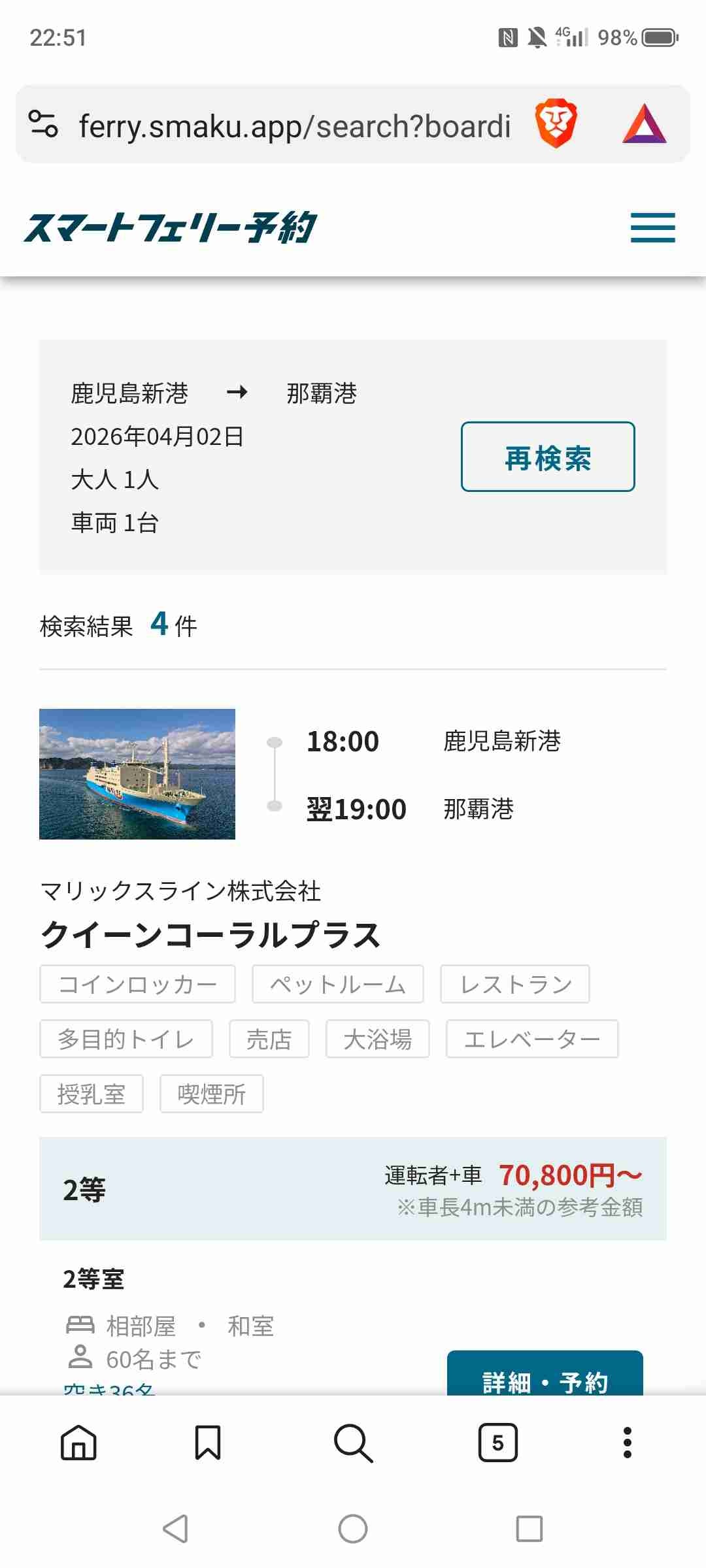This screenshot has width=706, height=1568.
Task: Tap the browser search icon
Action: click(x=353, y=1442)
